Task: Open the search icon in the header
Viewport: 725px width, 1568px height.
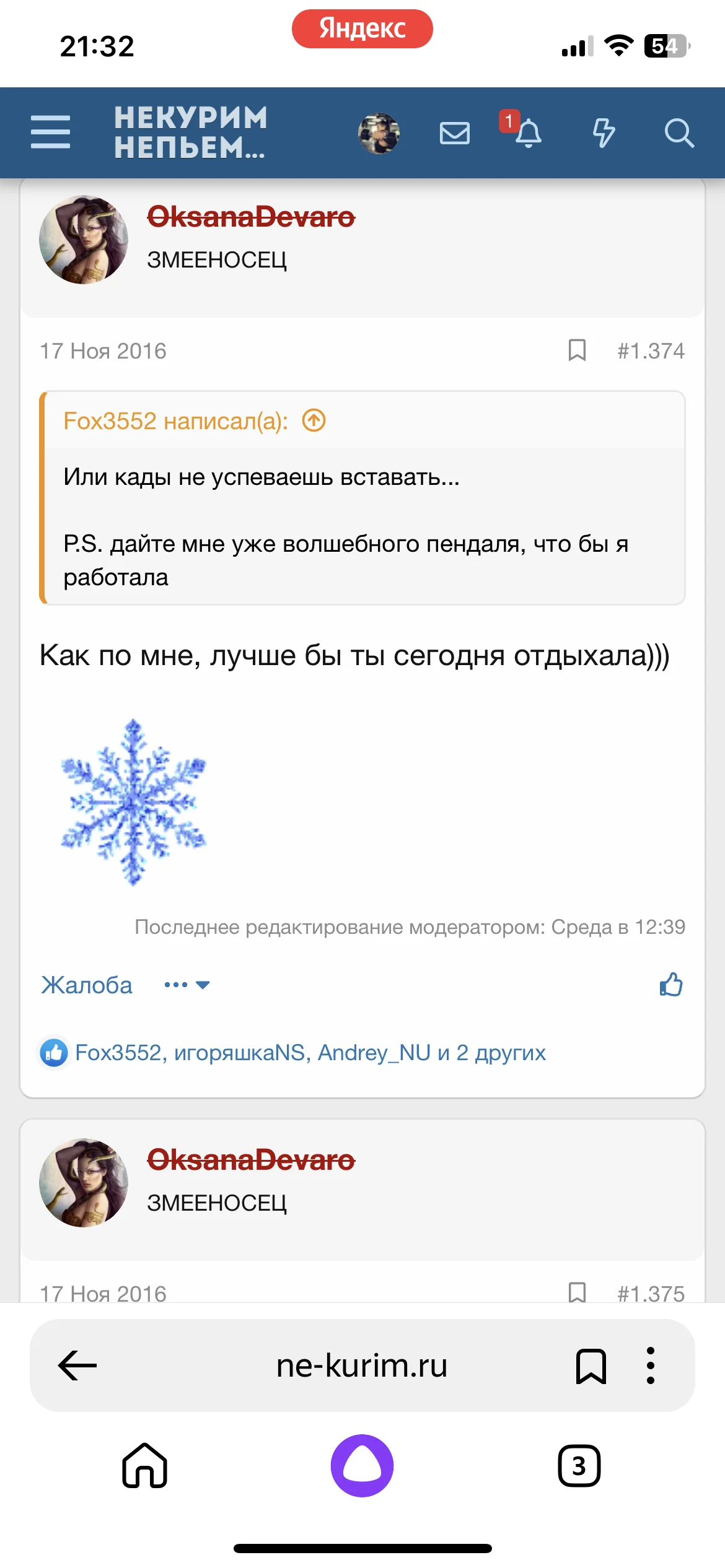Action: tap(679, 133)
